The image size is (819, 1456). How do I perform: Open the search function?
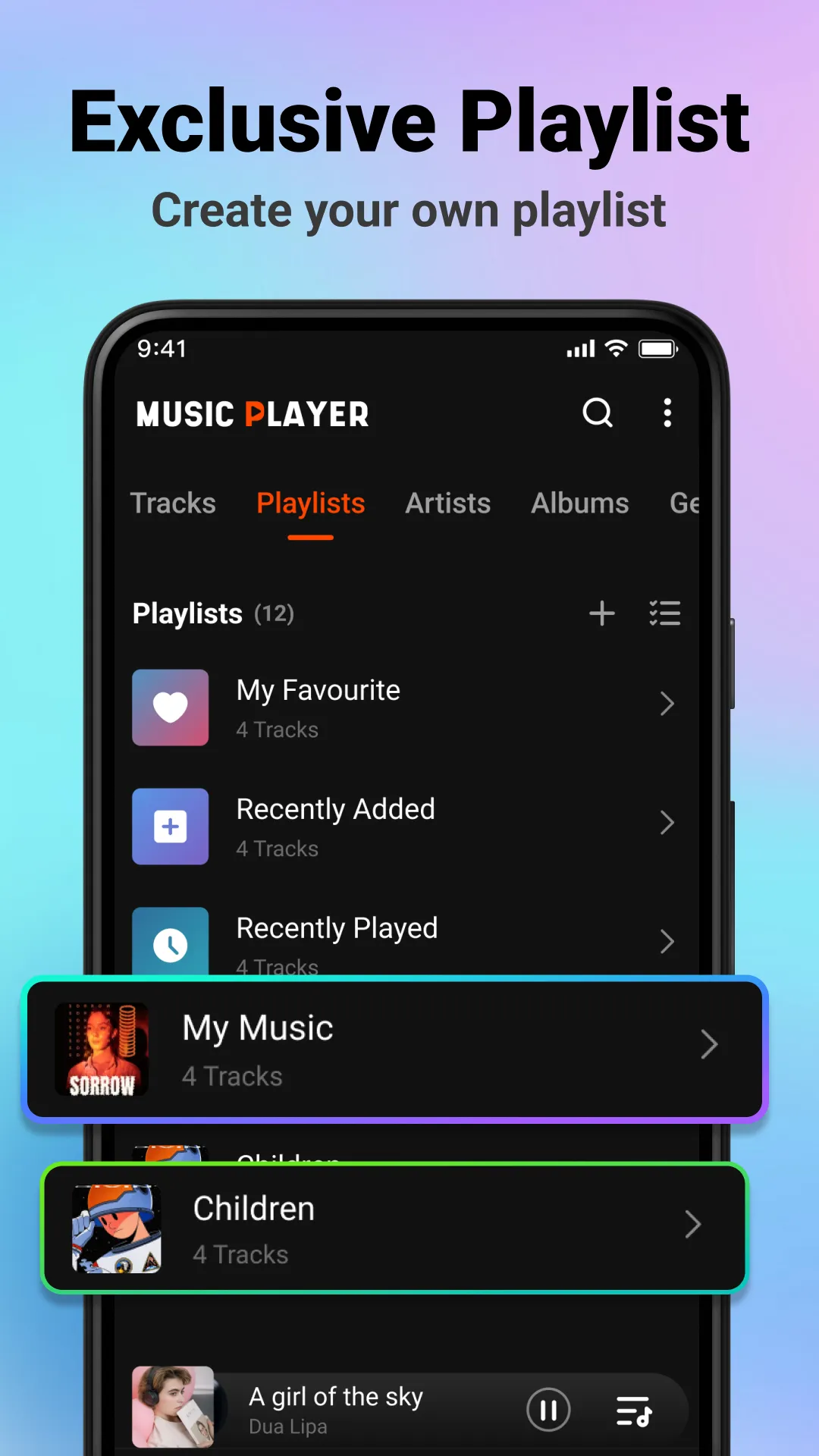598,413
